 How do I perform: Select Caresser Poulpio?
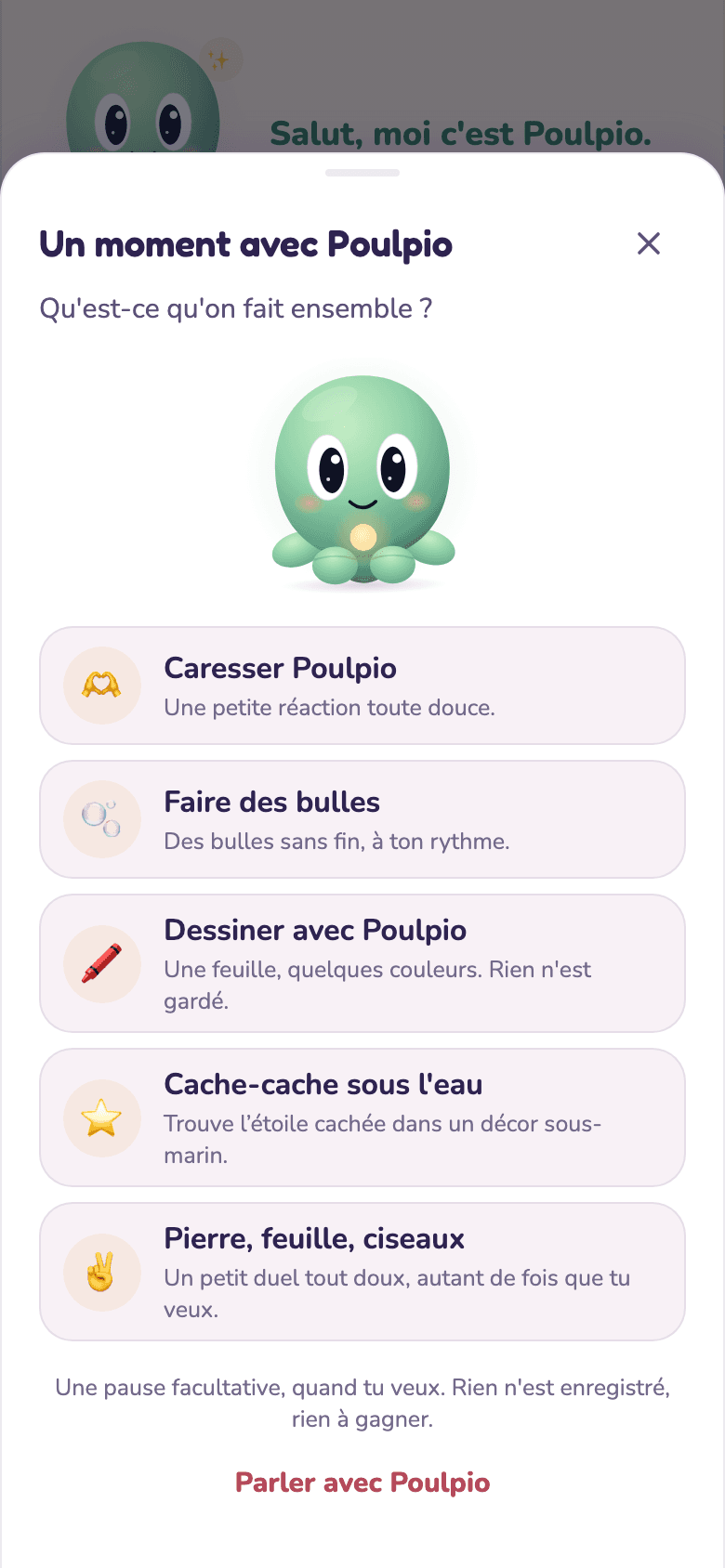point(362,686)
